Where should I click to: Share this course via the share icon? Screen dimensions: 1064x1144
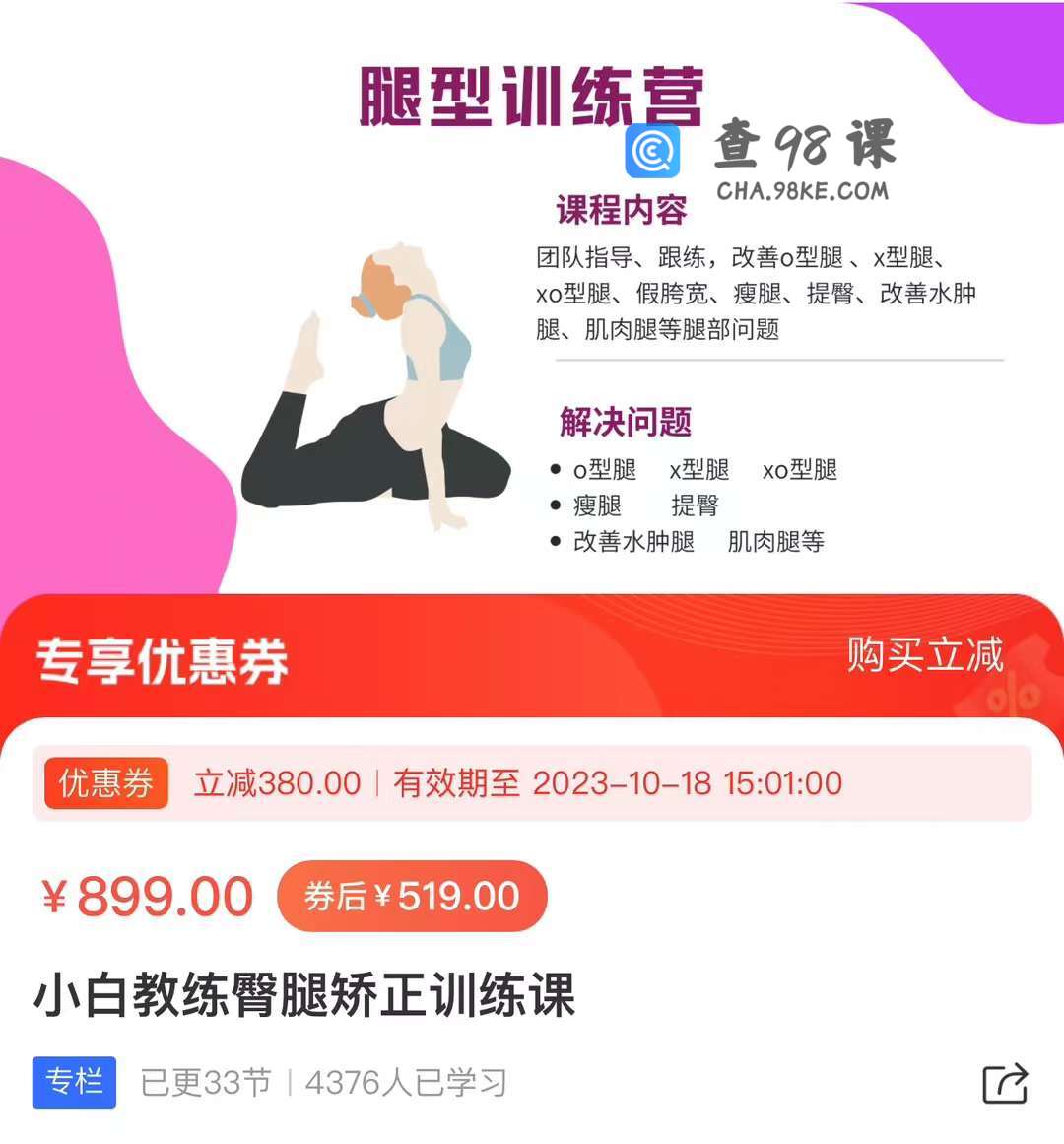click(1005, 1083)
